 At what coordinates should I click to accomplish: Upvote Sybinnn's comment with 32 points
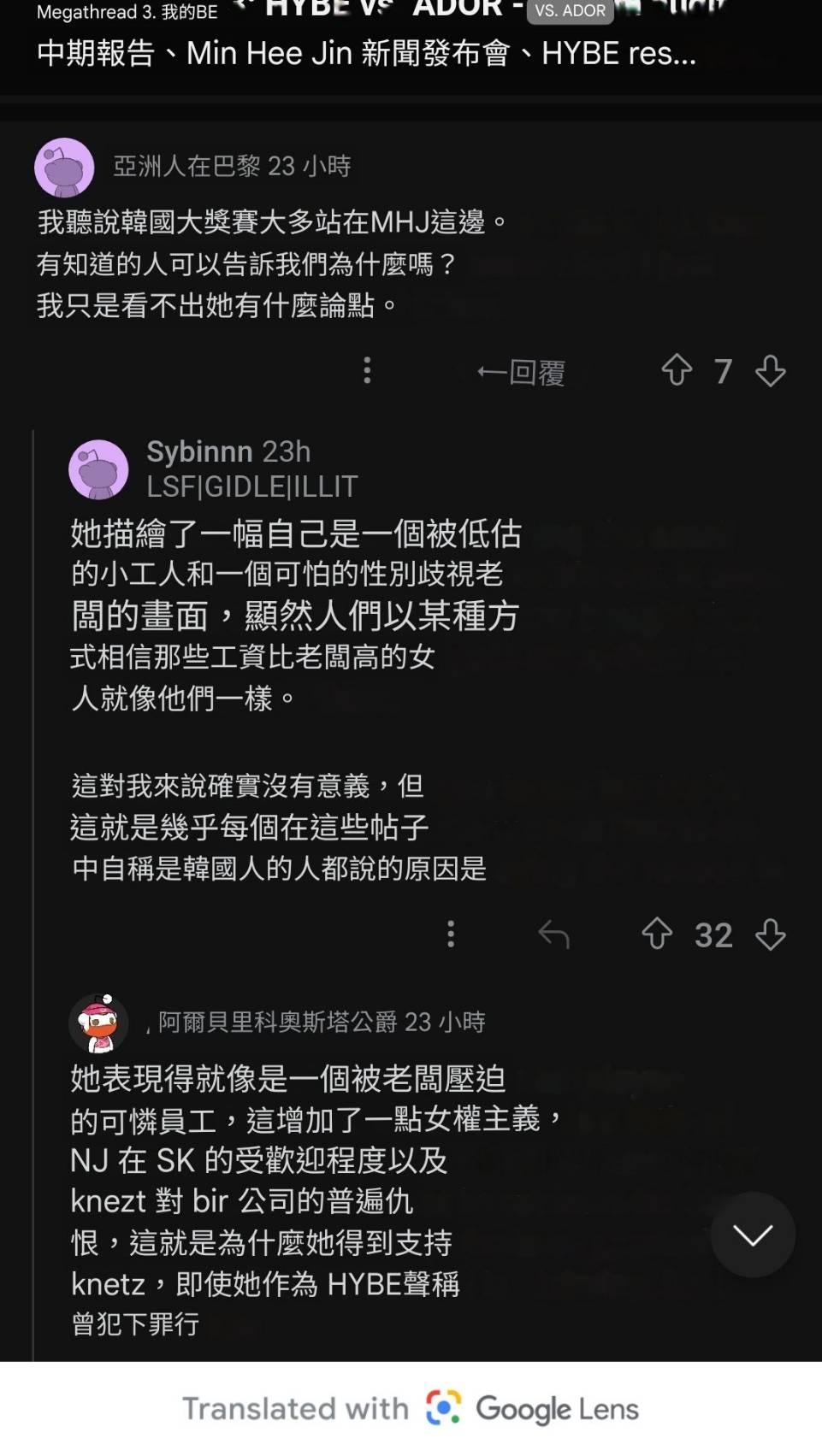point(657,934)
